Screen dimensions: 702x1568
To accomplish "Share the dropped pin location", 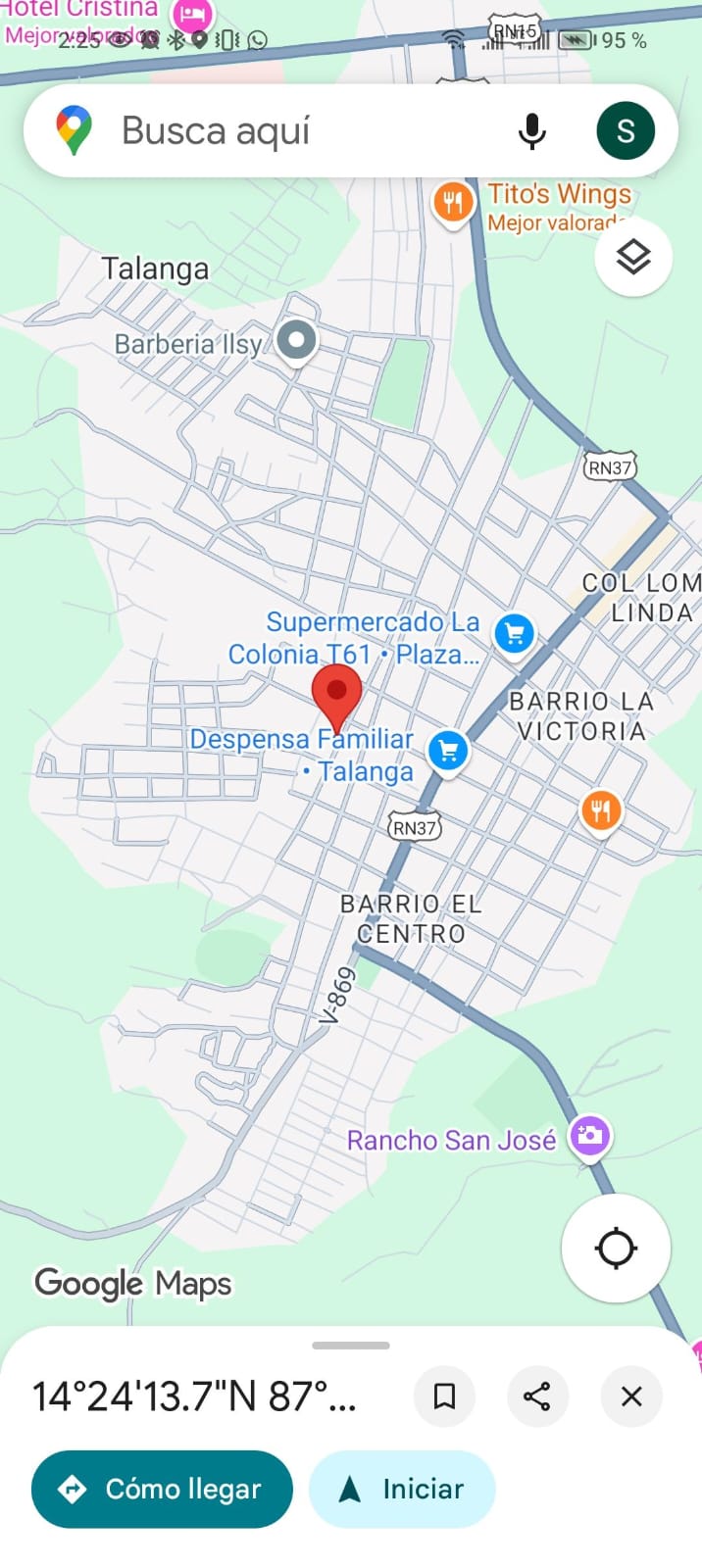I will point(537,1396).
